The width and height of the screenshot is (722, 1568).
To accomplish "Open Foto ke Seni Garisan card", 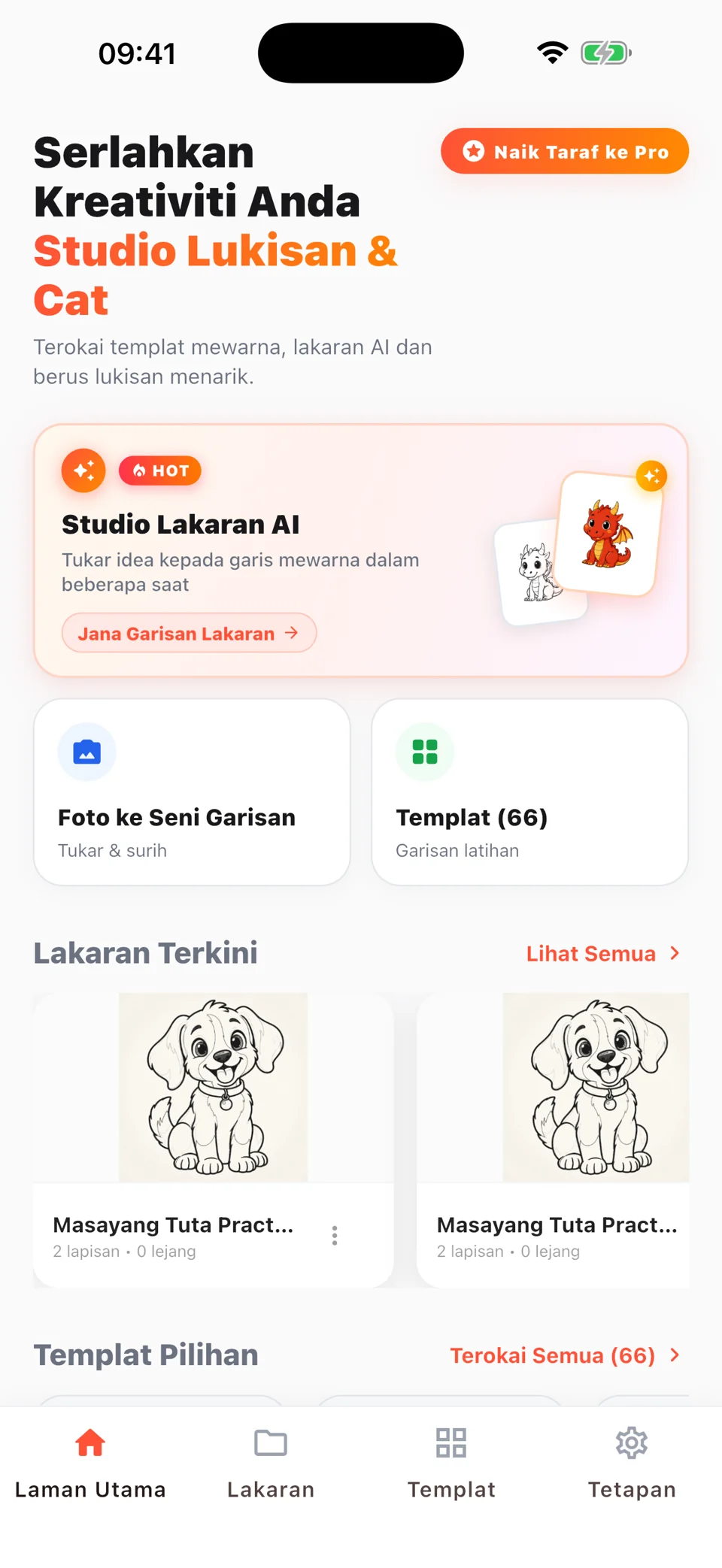I will point(192,792).
